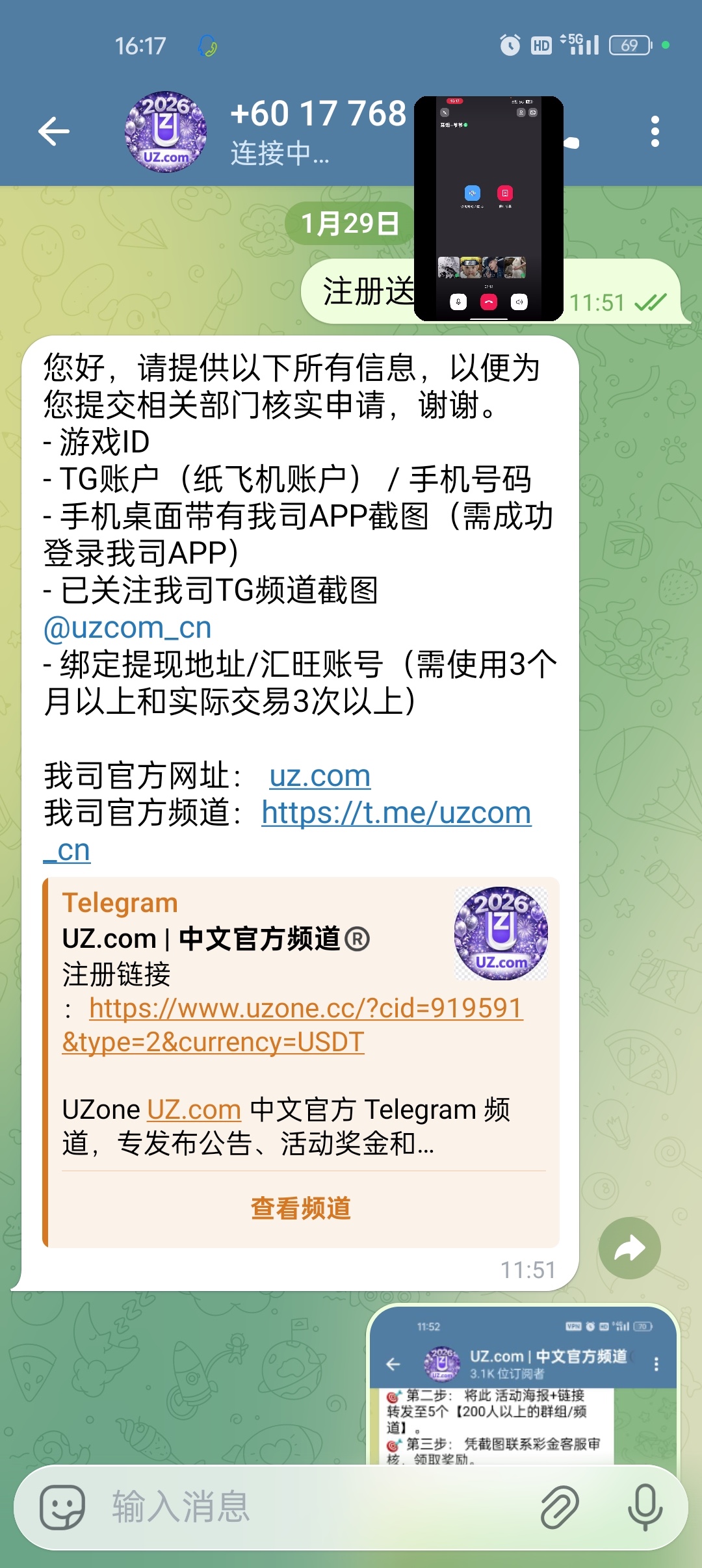
Task: Attach a file with the paperclip
Action: (x=560, y=1507)
